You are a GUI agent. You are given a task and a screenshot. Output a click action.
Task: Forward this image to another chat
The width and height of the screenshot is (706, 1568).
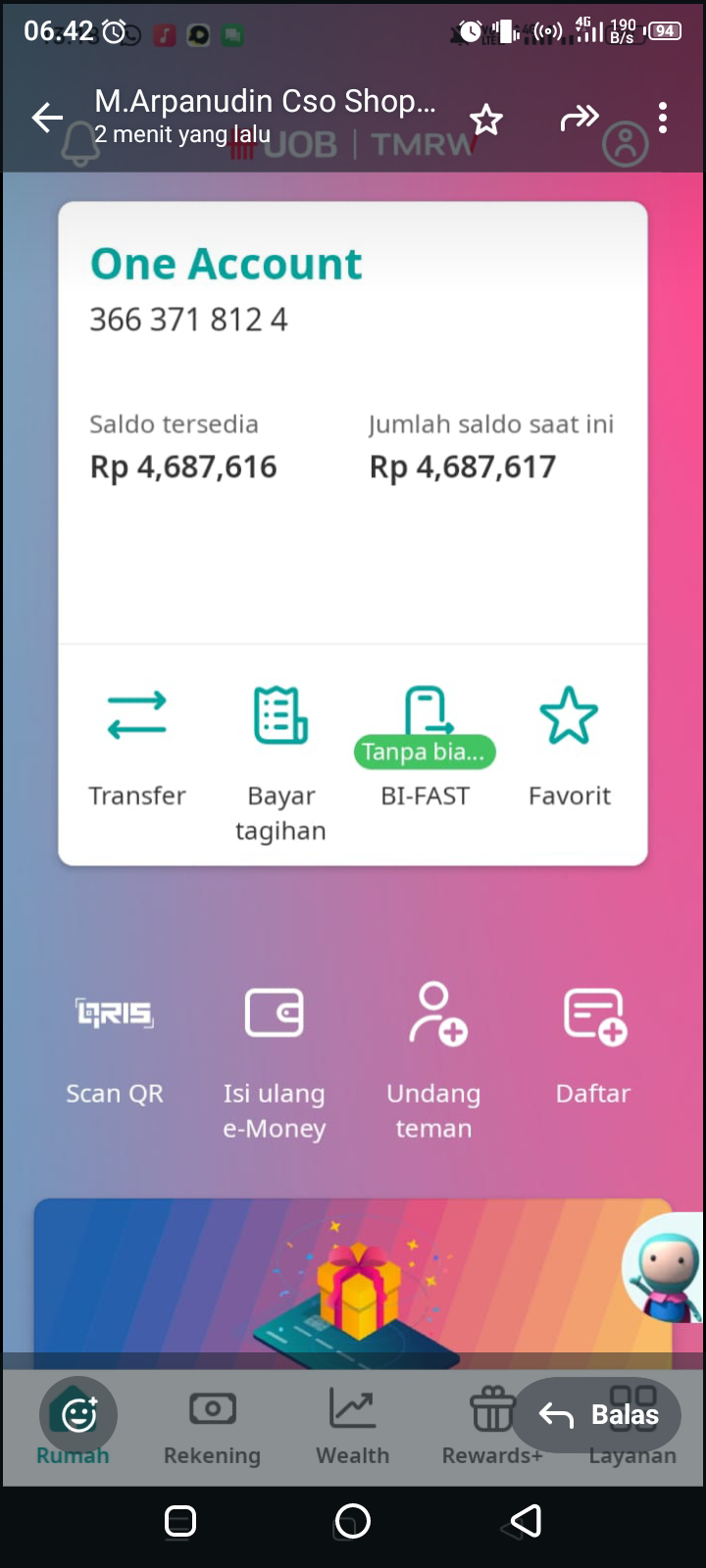579,119
